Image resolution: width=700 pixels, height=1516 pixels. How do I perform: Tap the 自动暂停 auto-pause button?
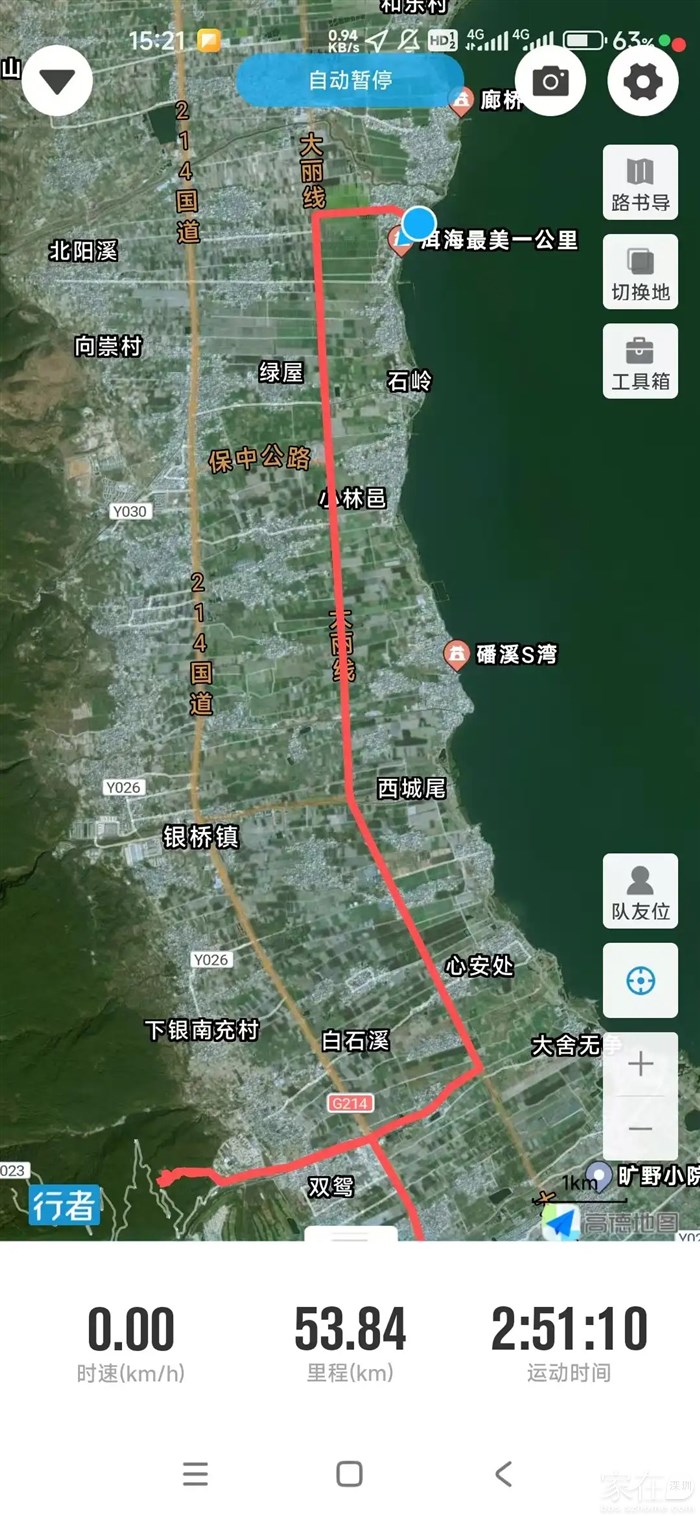[350, 80]
